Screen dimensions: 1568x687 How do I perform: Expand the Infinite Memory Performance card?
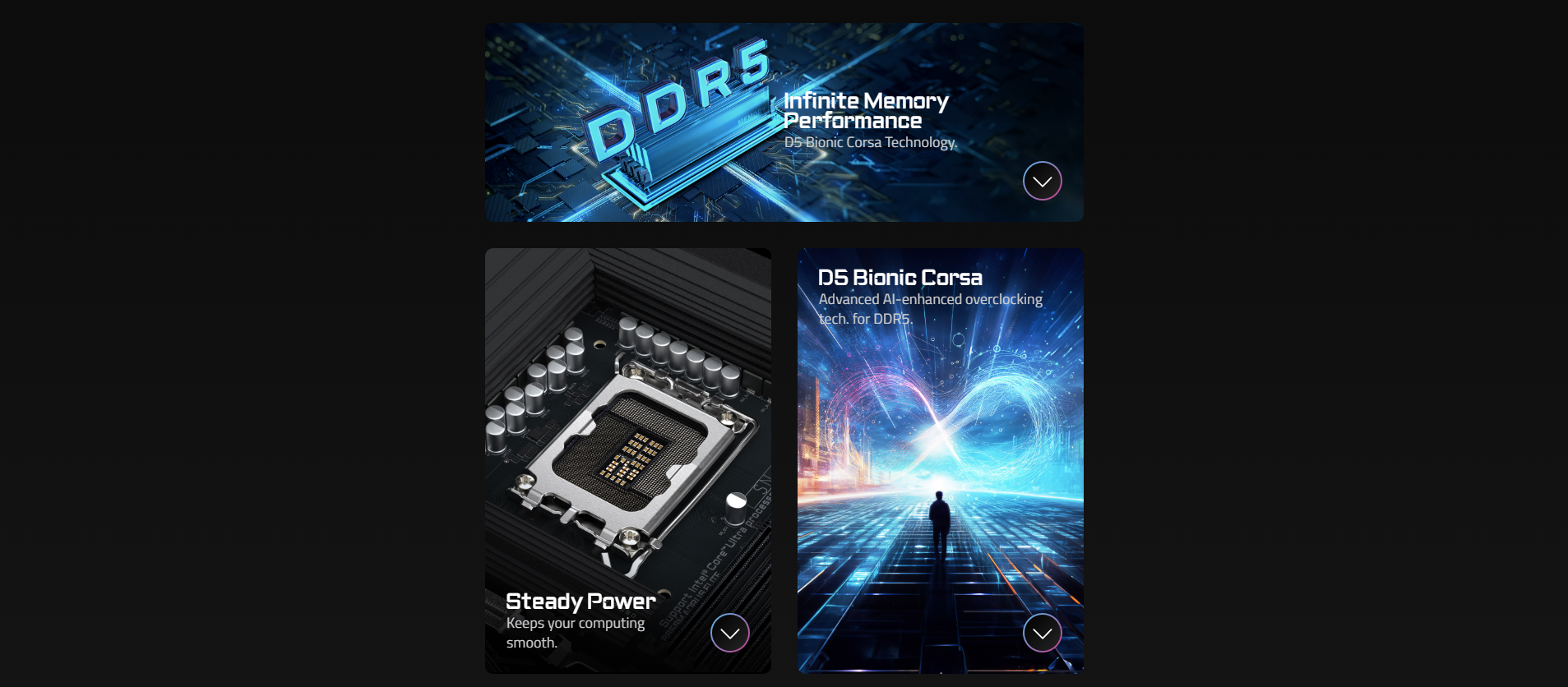pos(1042,181)
